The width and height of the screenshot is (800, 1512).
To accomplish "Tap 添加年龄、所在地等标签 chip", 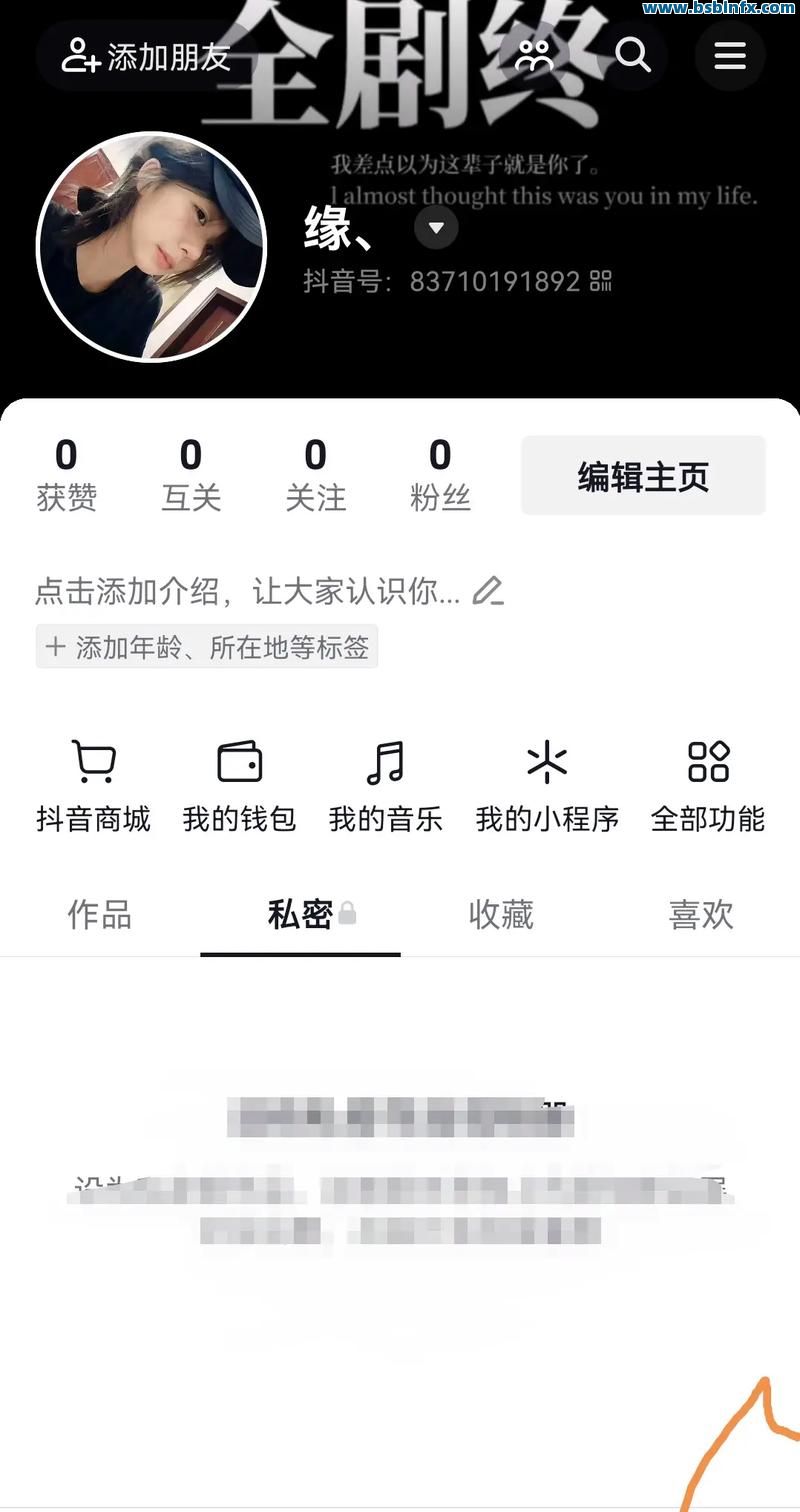I will pos(207,647).
